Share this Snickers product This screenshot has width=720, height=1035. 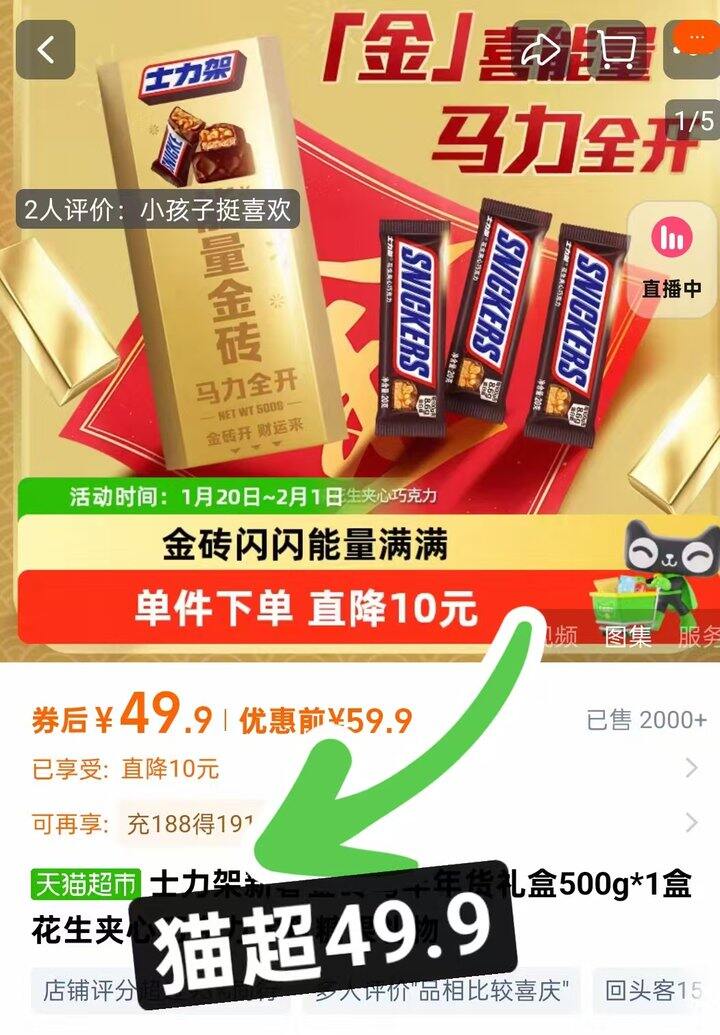tap(542, 50)
